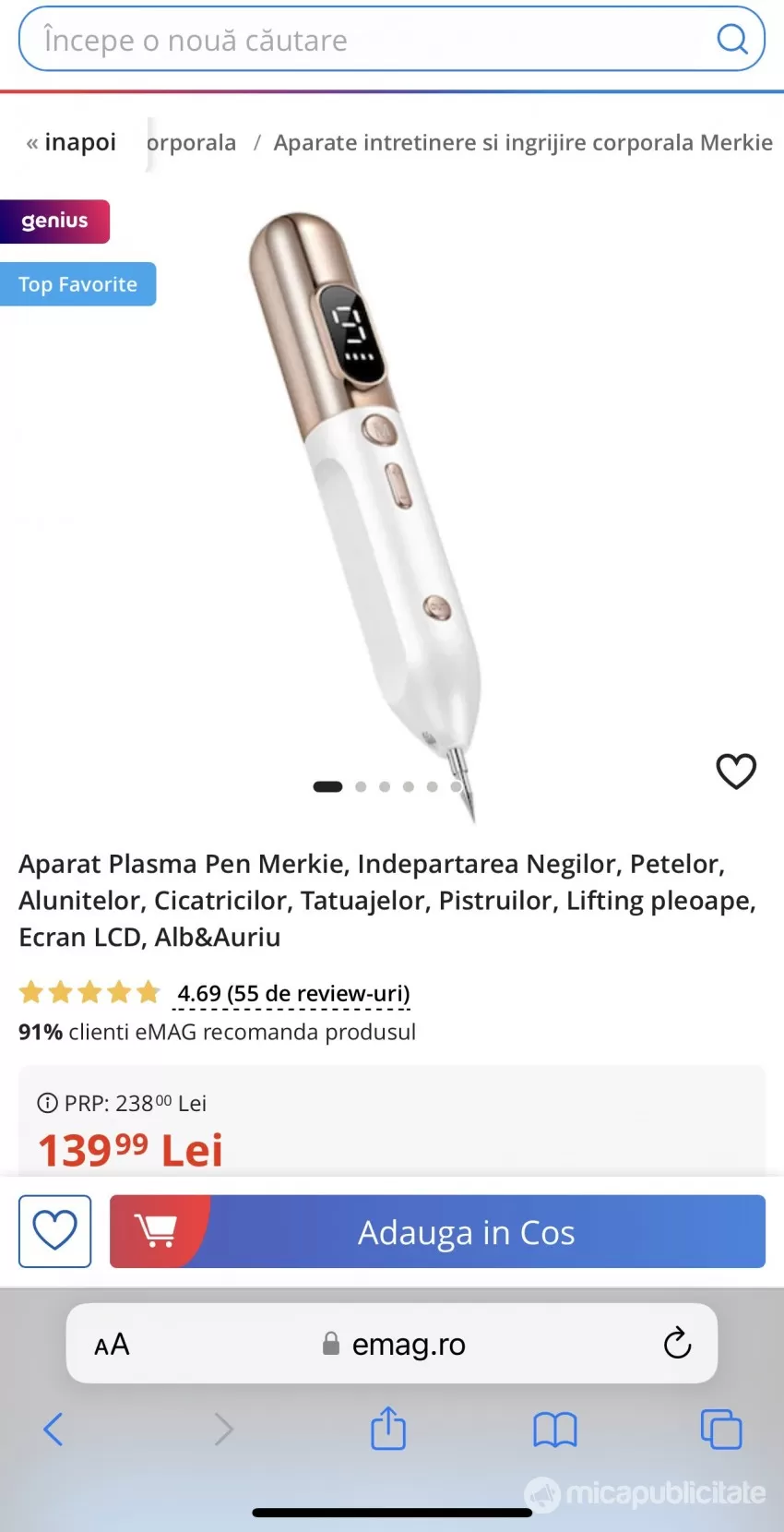784x1532 pixels.
Task: Save product with heart button beside cart
Action: click(55, 1231)
